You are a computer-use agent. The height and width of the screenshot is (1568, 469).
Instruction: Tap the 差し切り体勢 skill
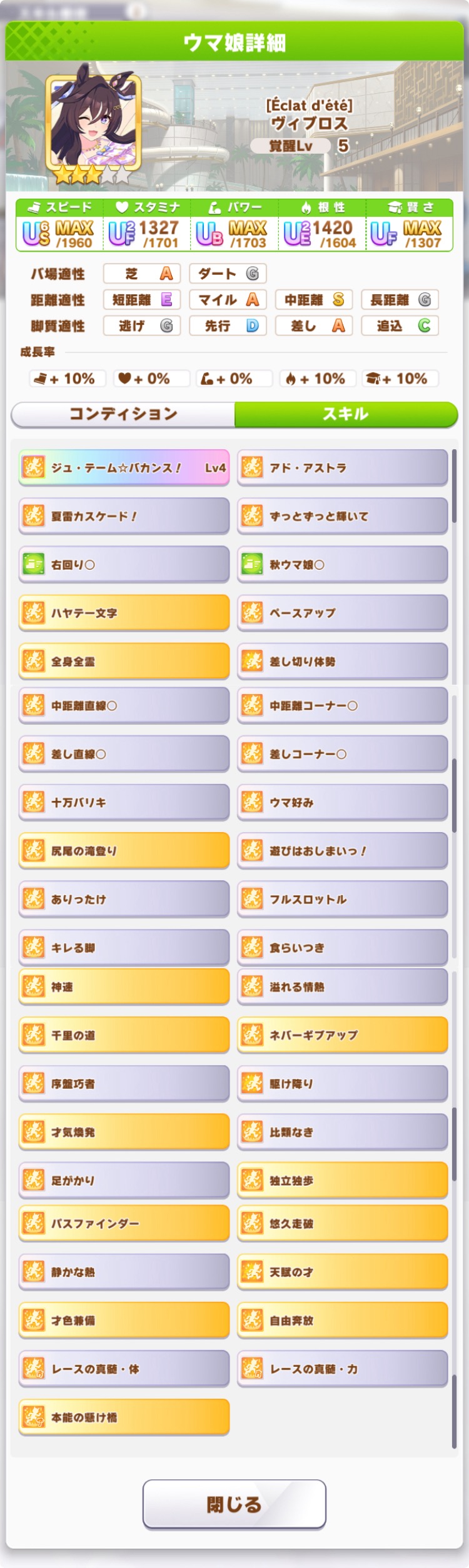click(342, 661)
